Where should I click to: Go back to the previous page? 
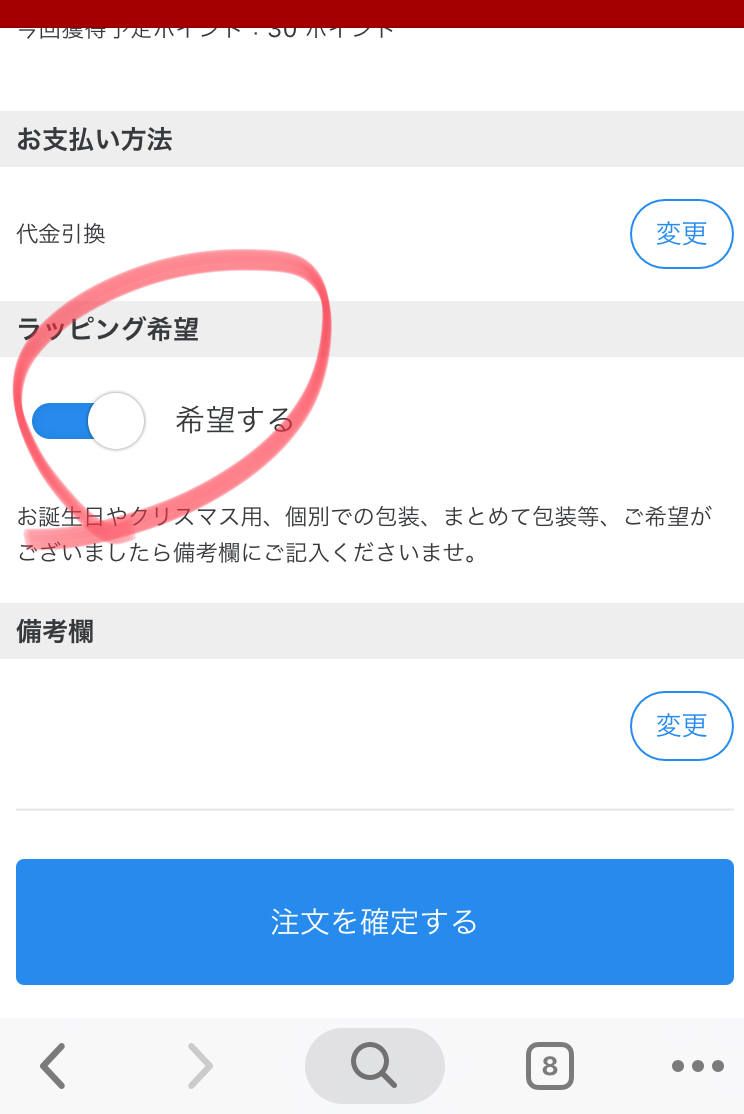(x=54, y=1066)
